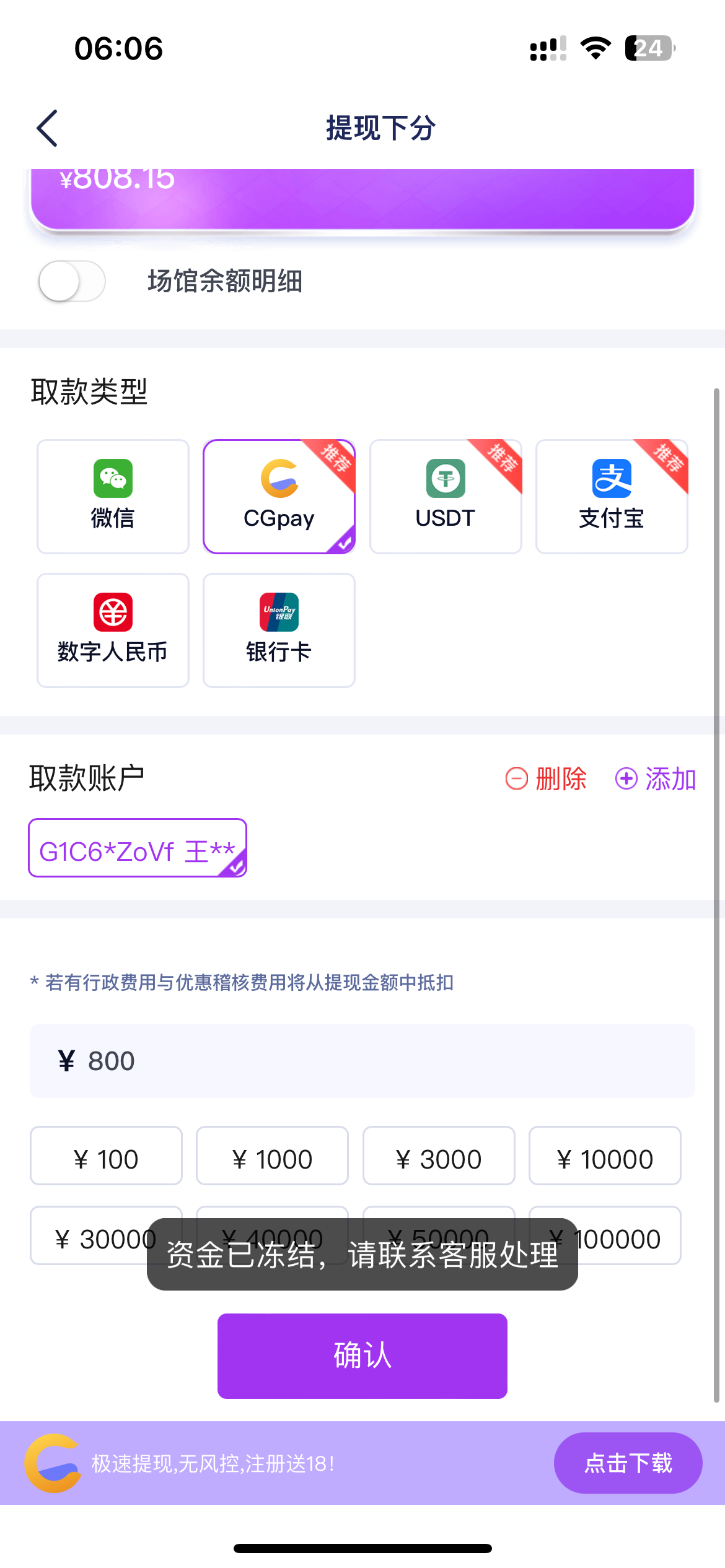Confirm withdrawal with 确认 button
The width and height of the screenshot is (725, 1568).
(x=362, y=1356)
